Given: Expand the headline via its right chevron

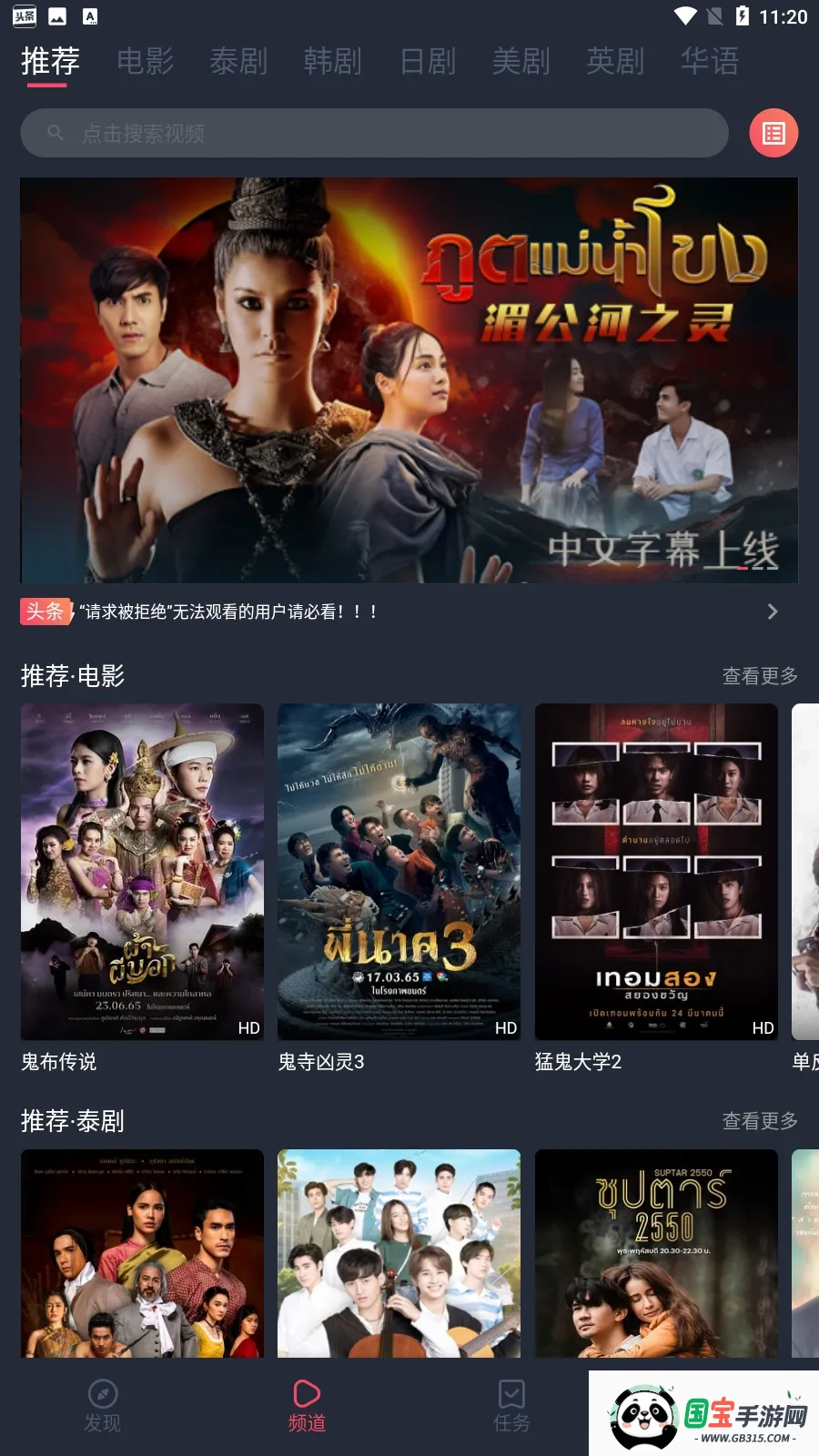Looking at the screenshot, I should coord(773,612).
